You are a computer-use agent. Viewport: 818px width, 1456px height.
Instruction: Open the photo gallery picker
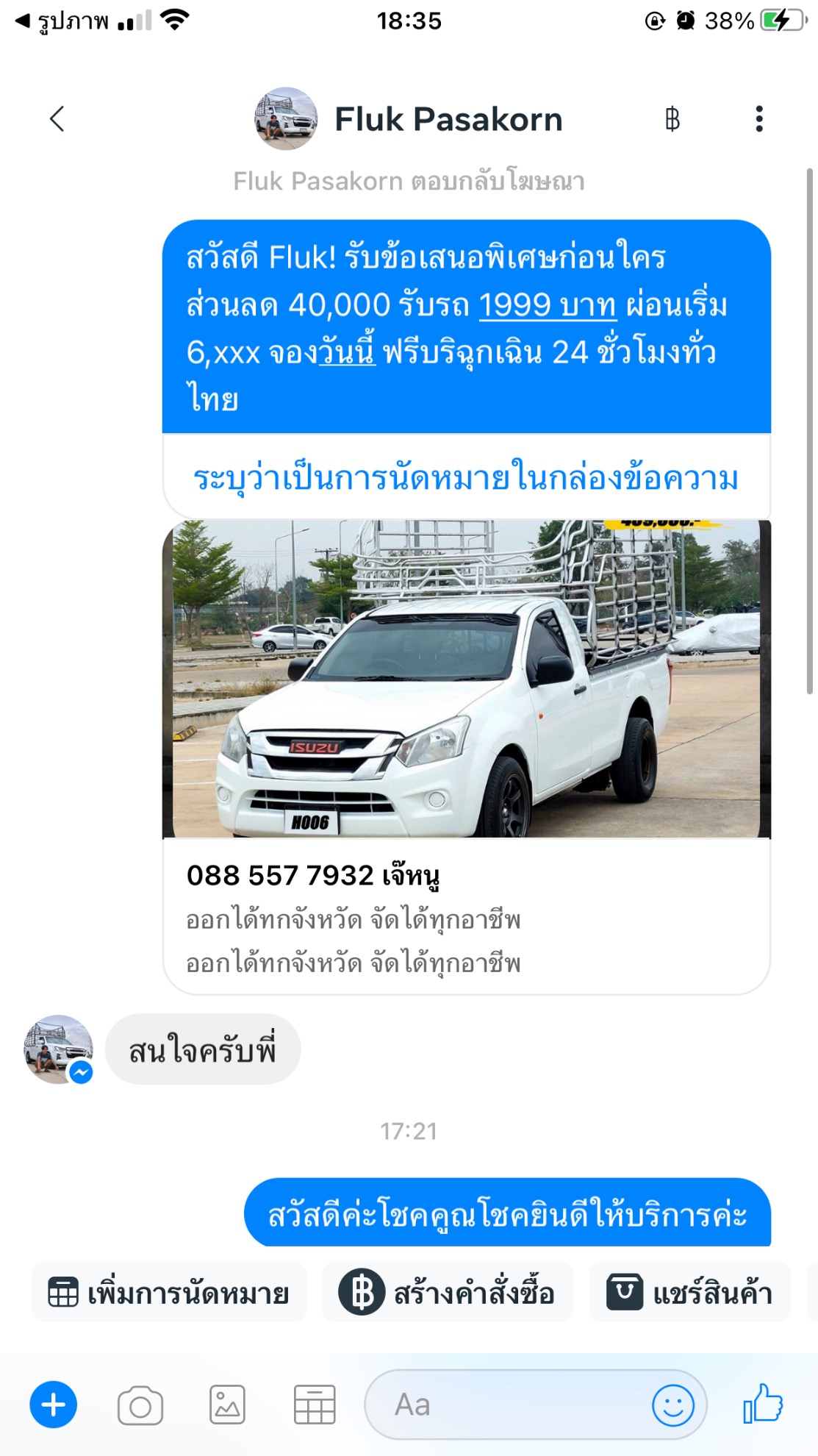[227, 1405]
